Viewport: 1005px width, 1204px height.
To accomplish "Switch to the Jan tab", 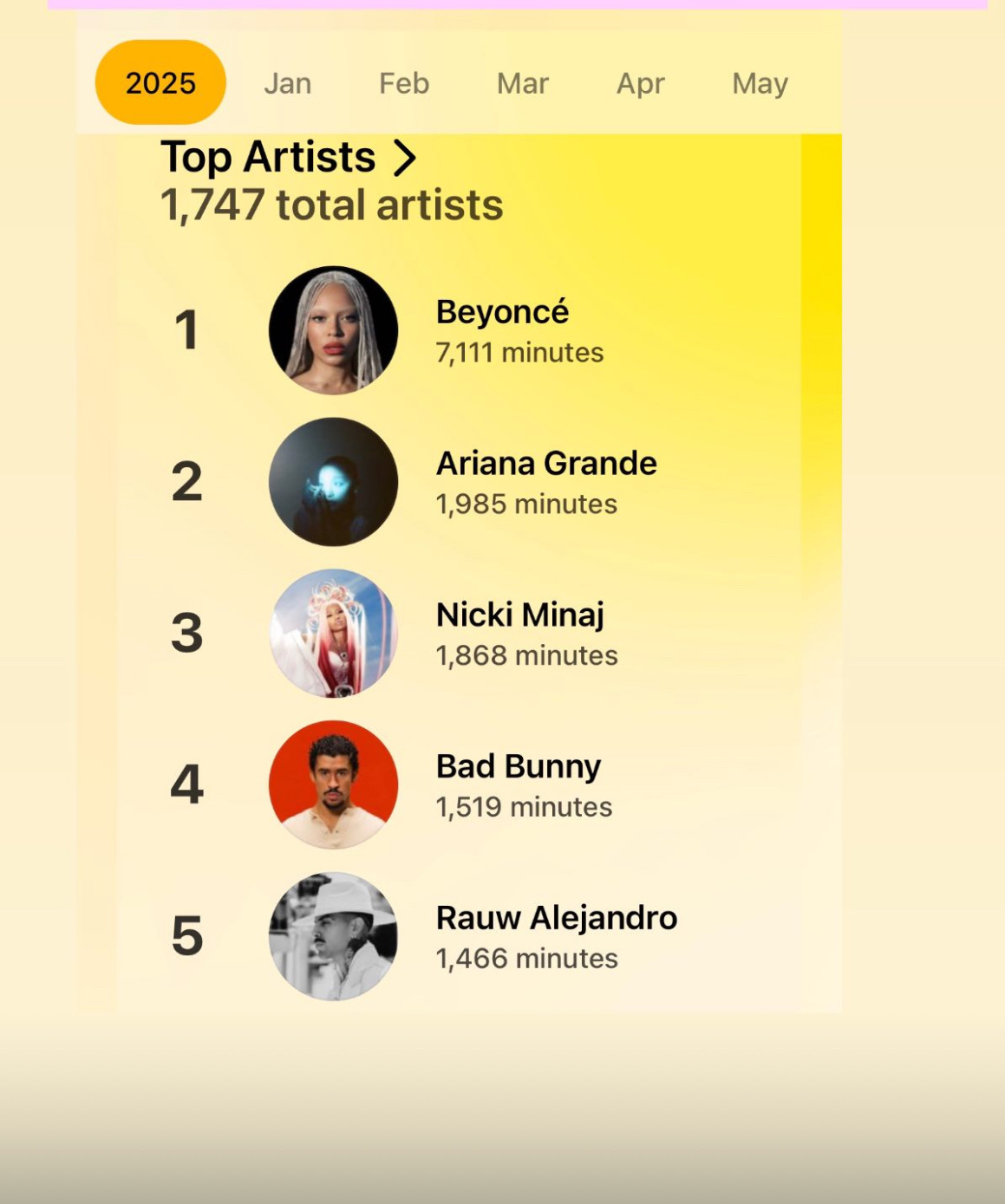I will pos(288,83).
